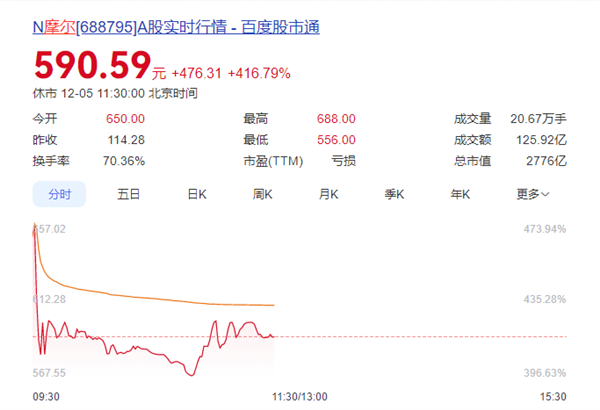
Task: View the 季K quarterly chart
Action: pyautogui.click(x=394, y=194)
